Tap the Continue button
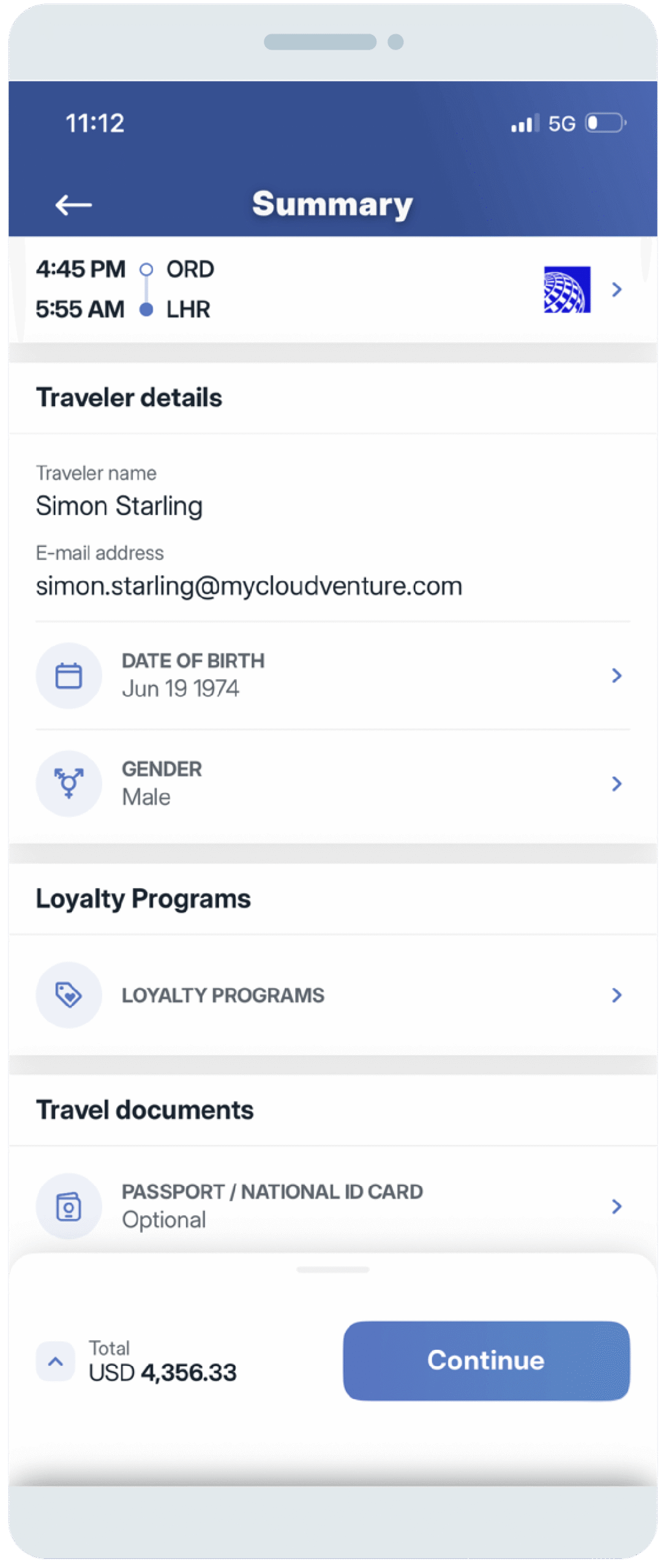 (x=486, y=1360)
